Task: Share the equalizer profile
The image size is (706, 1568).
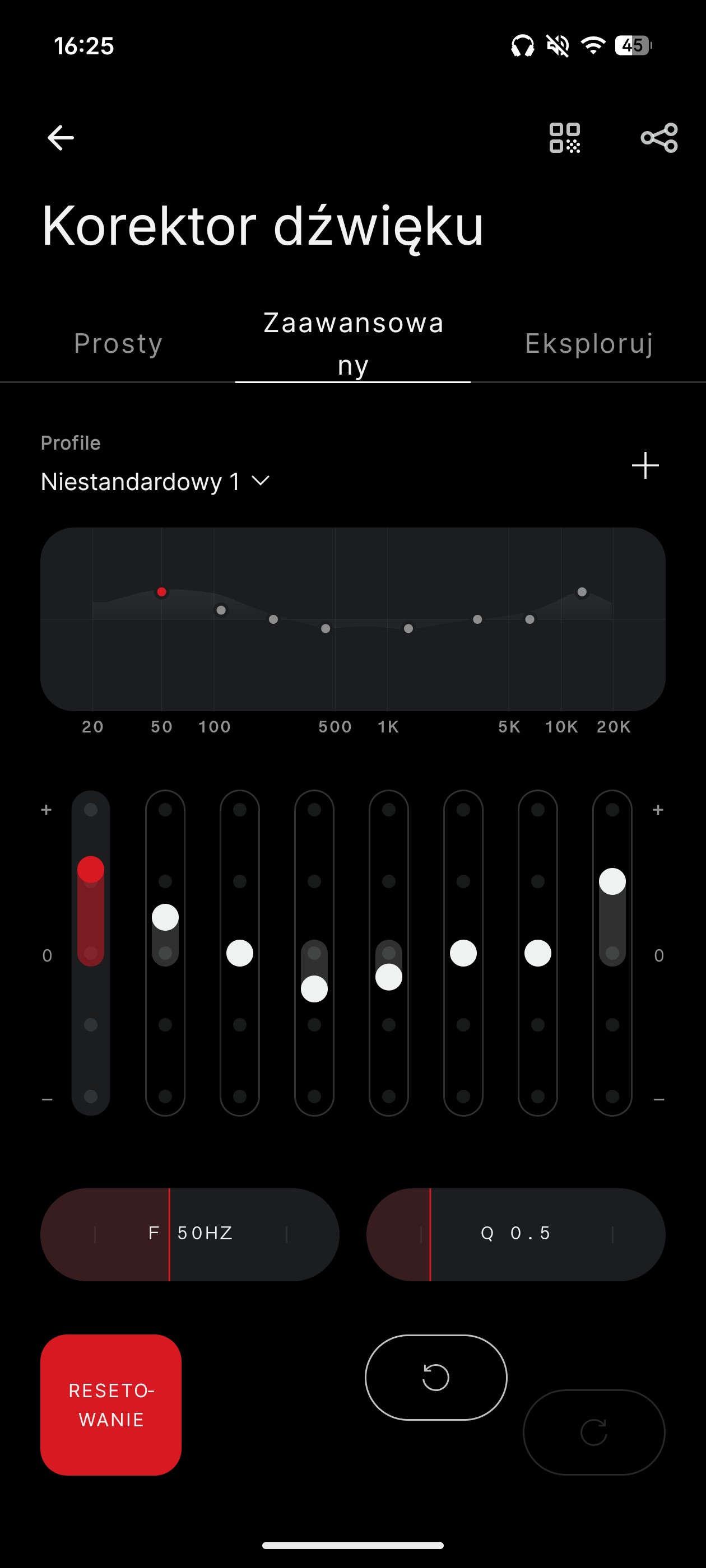Action: [659, 138]
